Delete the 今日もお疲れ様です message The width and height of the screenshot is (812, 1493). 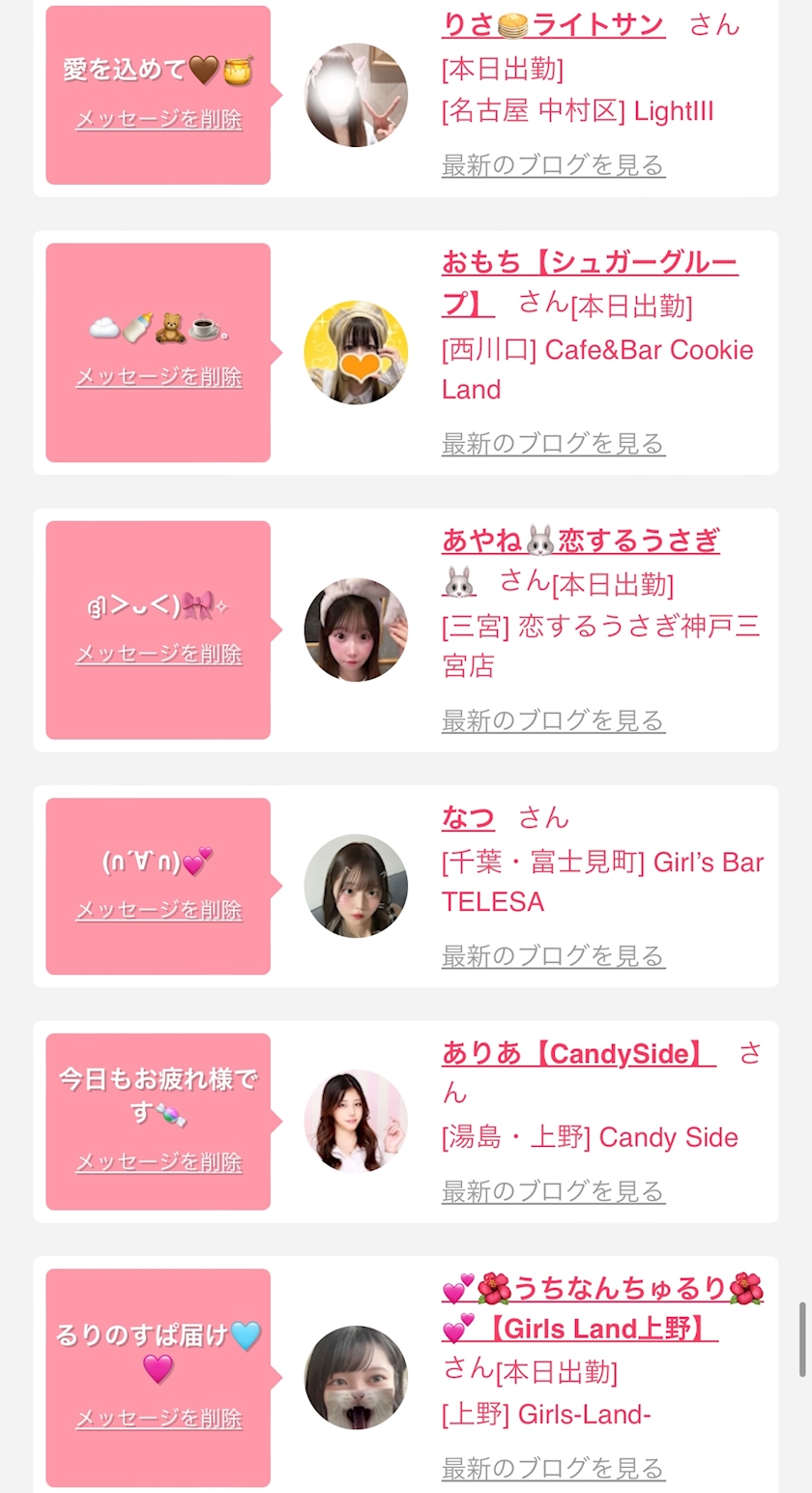coord(159,1162)
